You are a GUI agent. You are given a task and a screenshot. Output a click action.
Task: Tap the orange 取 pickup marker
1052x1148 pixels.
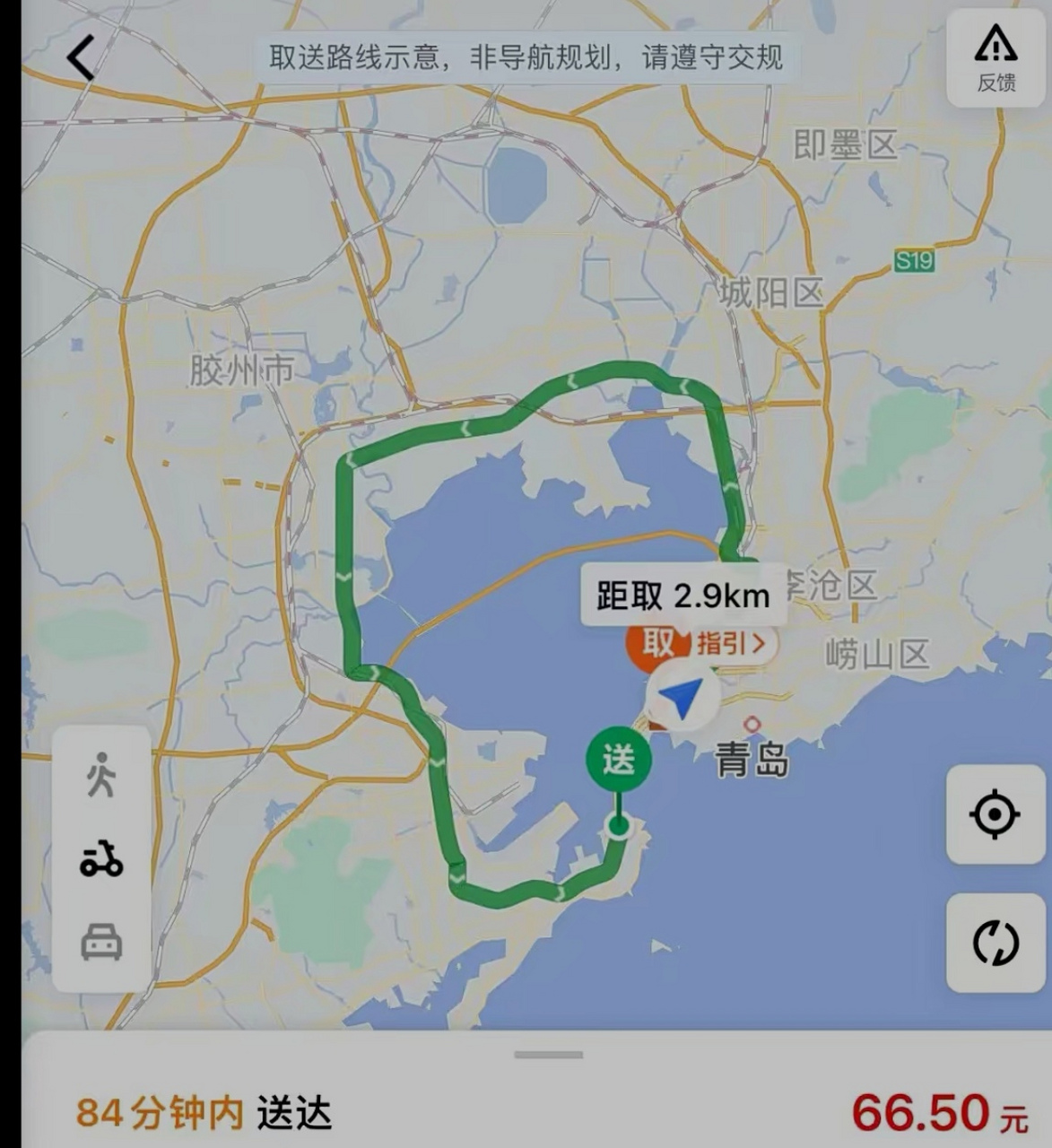point(657,642)
